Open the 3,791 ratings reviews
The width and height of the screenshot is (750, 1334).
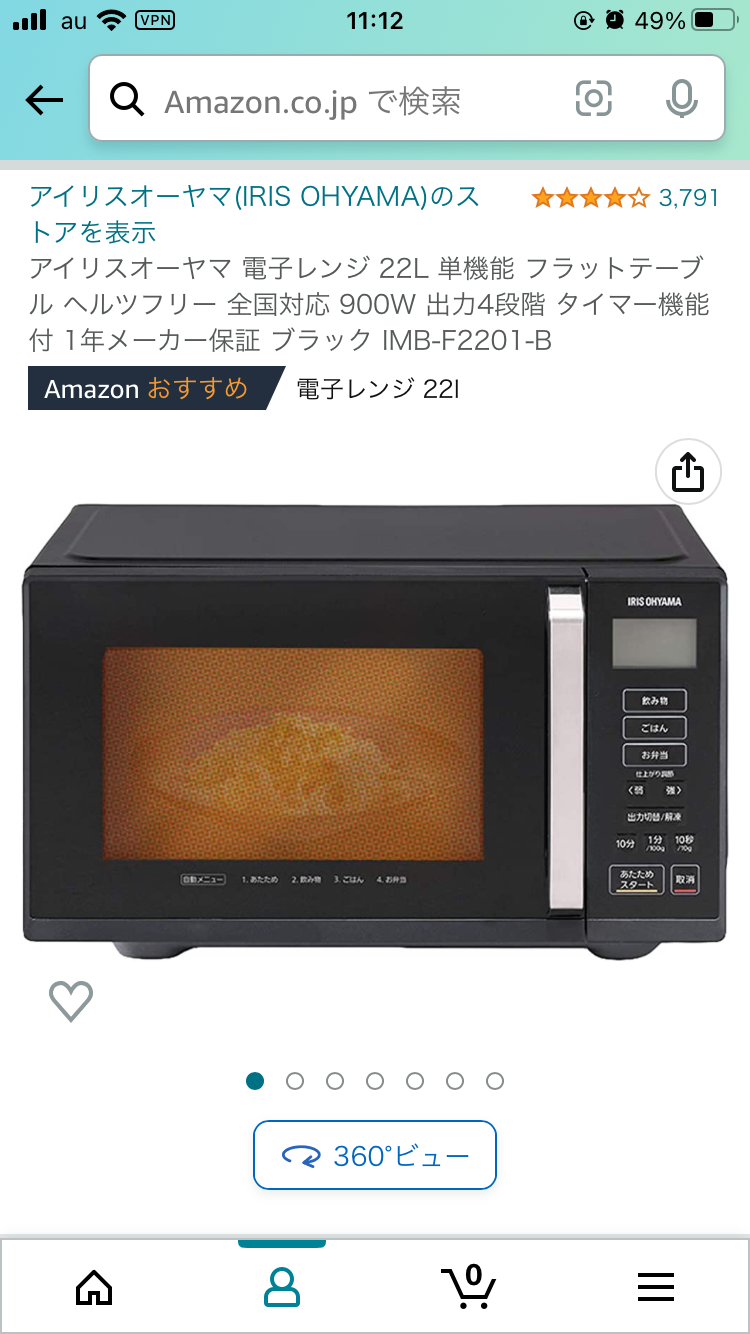coord(625,198)
